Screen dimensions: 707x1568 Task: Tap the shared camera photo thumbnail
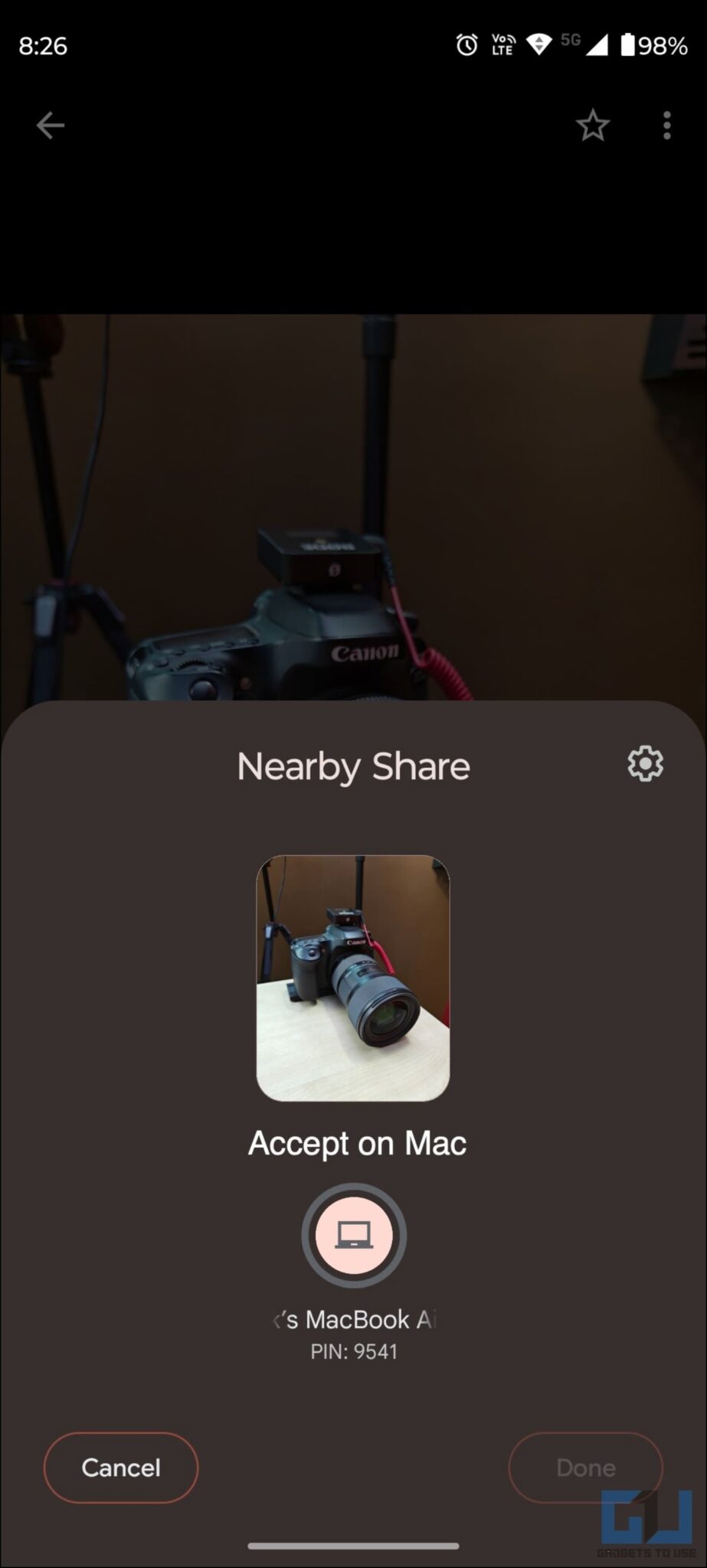tap(353, 978)
